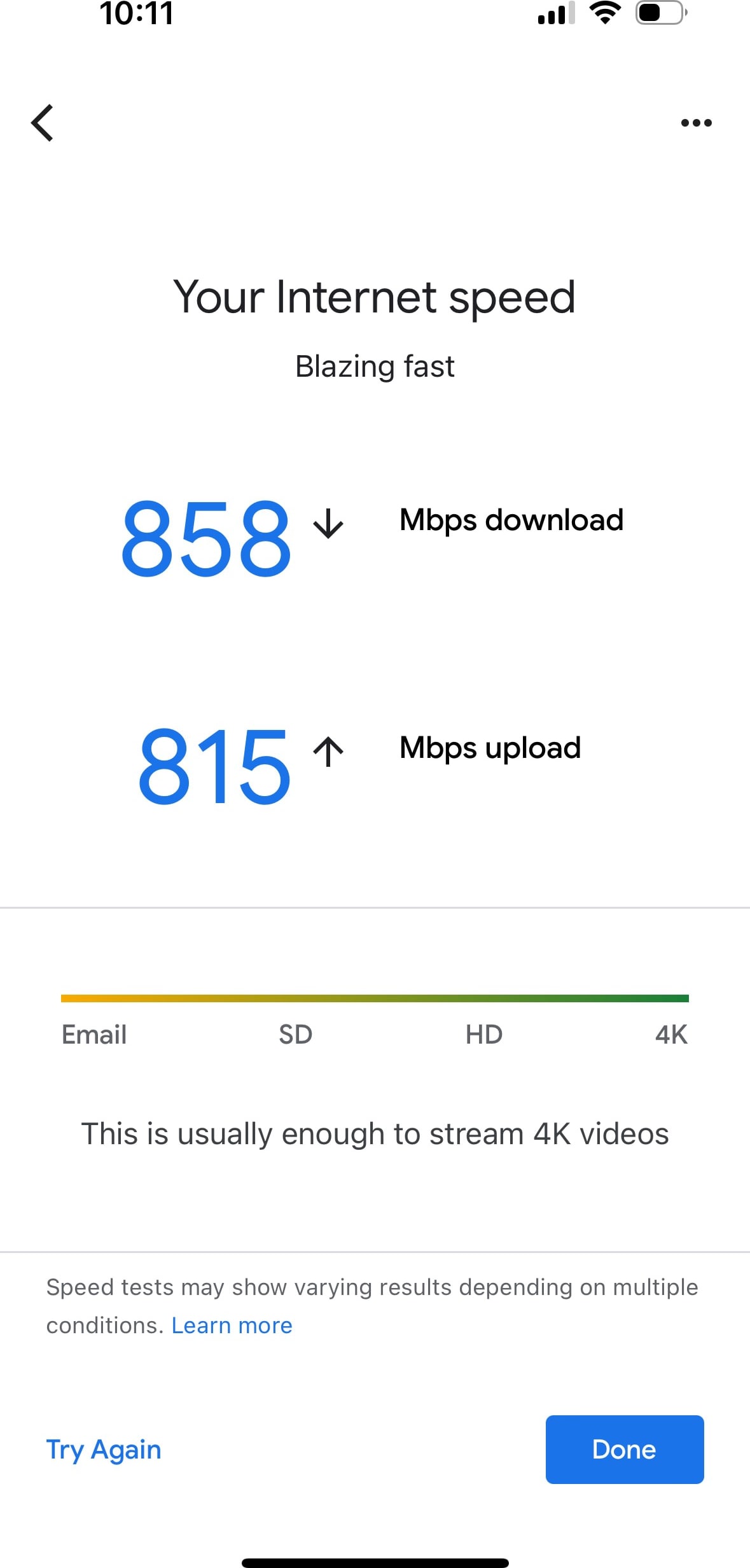Tap Try Again to rerun speed test
This screenshot has width=750, height=1568.
[x=104, y=1450]
